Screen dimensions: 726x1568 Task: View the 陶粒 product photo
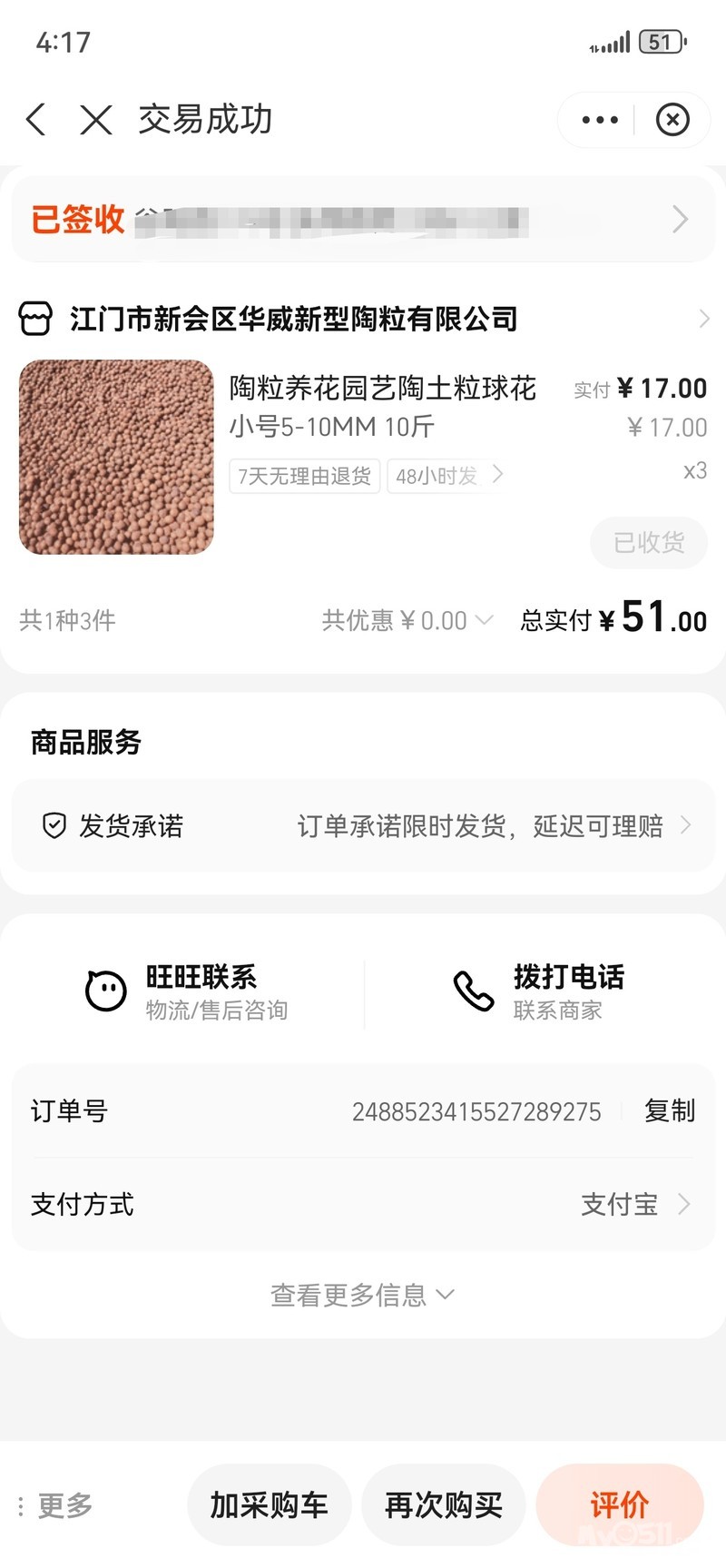tap(116, 457)
